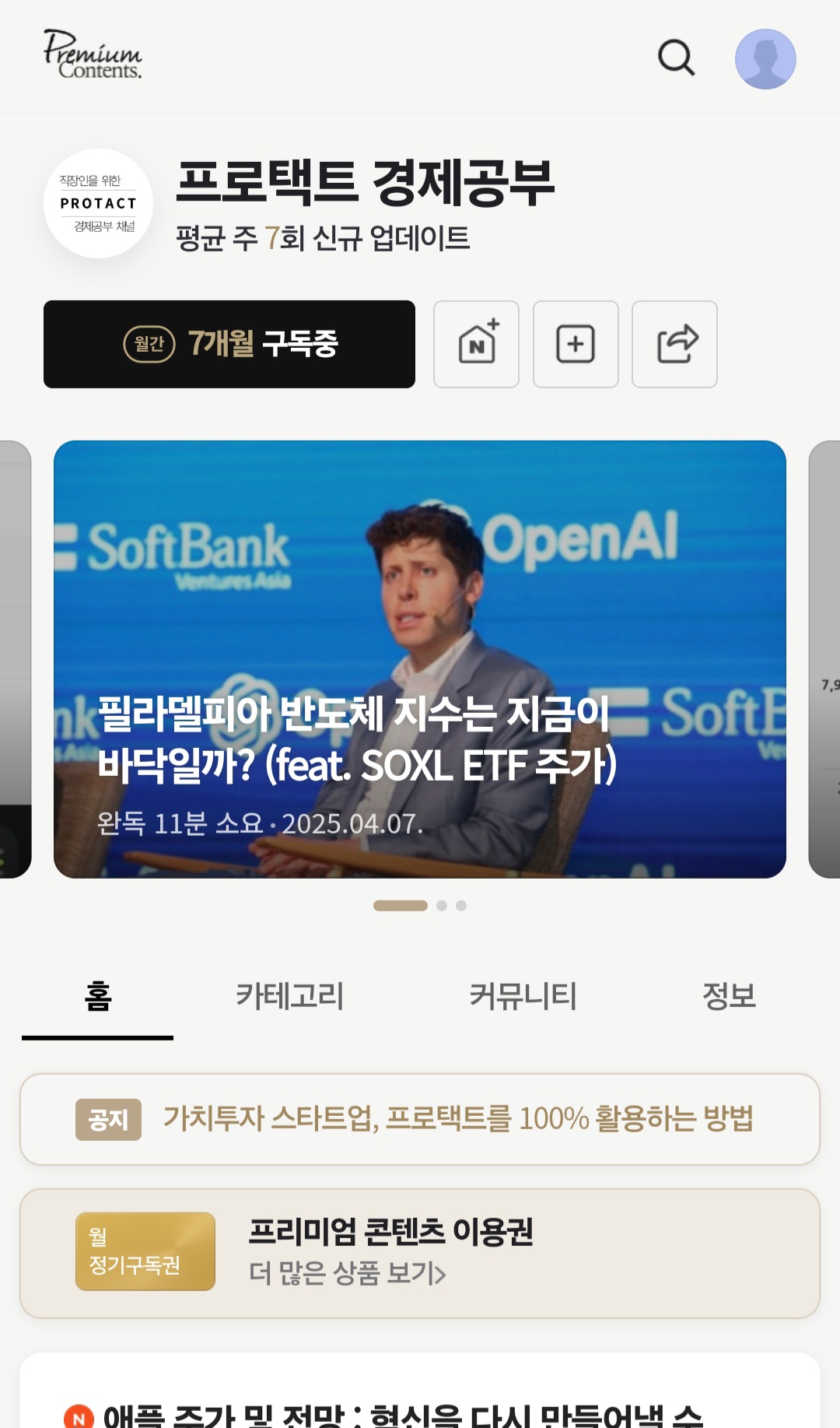The image size is (840, 1428).
Task: Switch to the 카테고리 tab
Action: tap(289, 996)
